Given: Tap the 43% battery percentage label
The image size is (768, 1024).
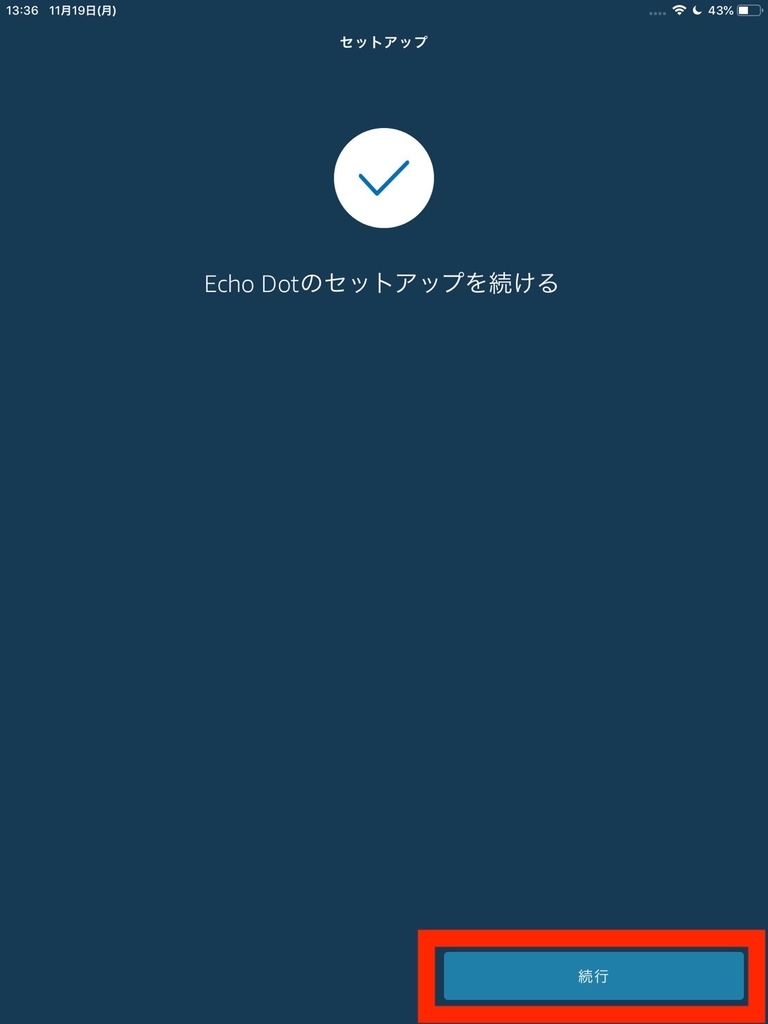Looking at the screenshot, I should (x=720, y=11).
